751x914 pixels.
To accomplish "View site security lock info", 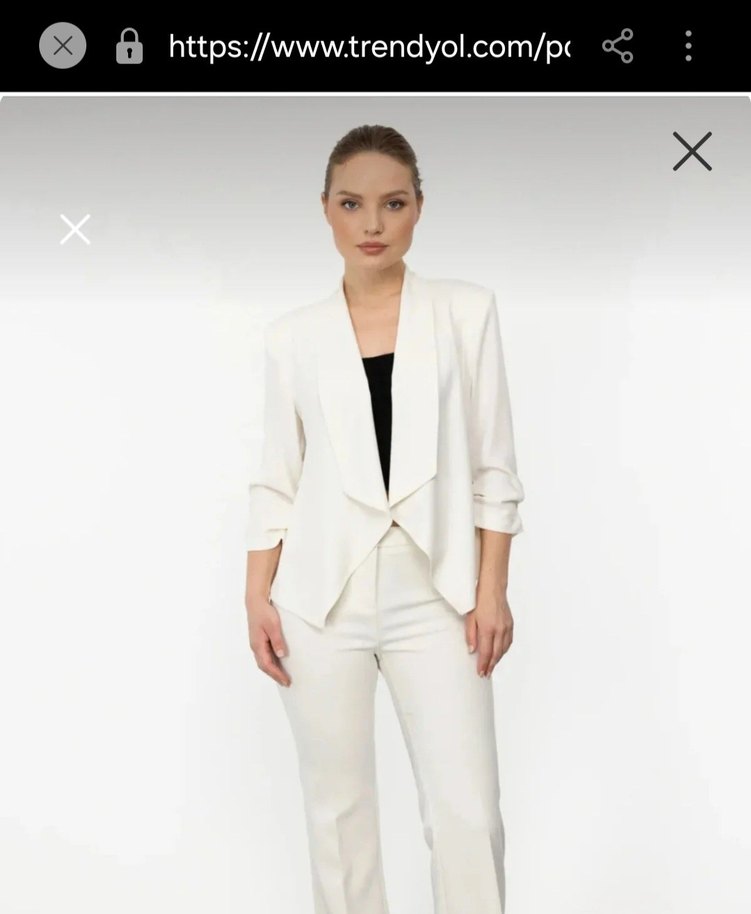I will [129, 46].
